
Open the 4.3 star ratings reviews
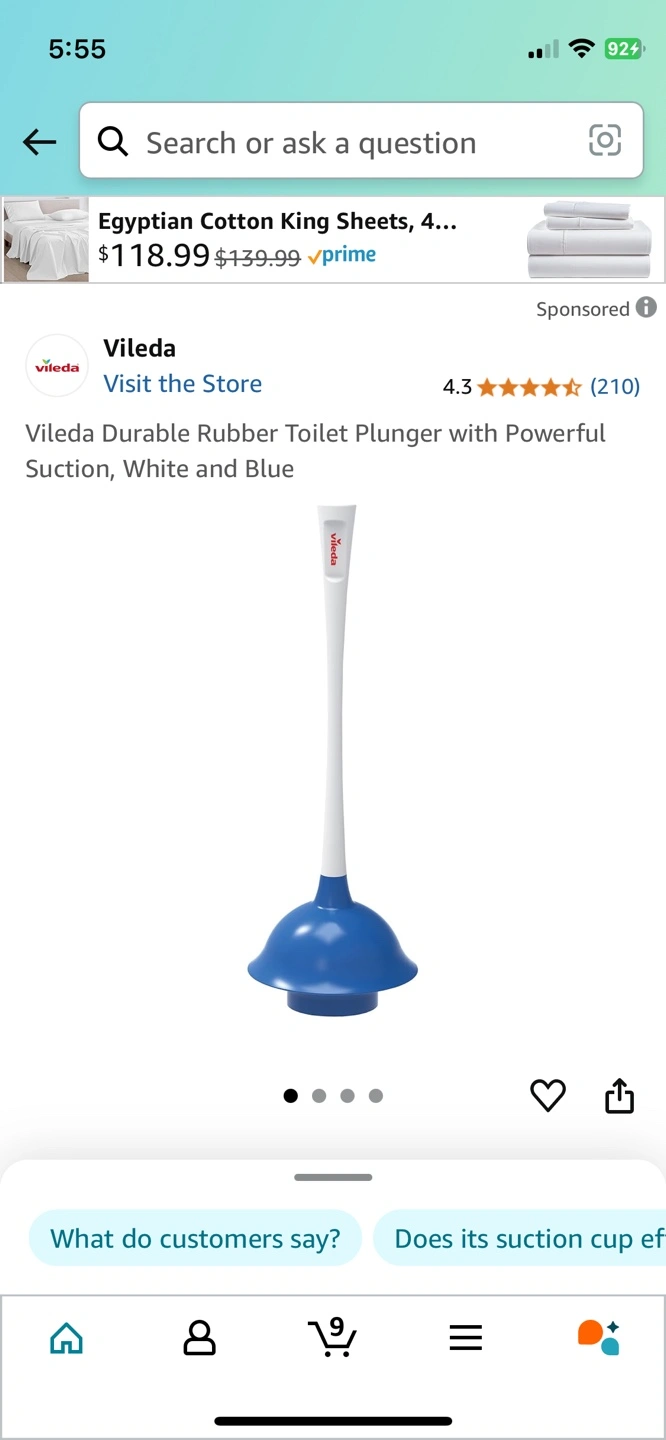click(x=541, y=387)
